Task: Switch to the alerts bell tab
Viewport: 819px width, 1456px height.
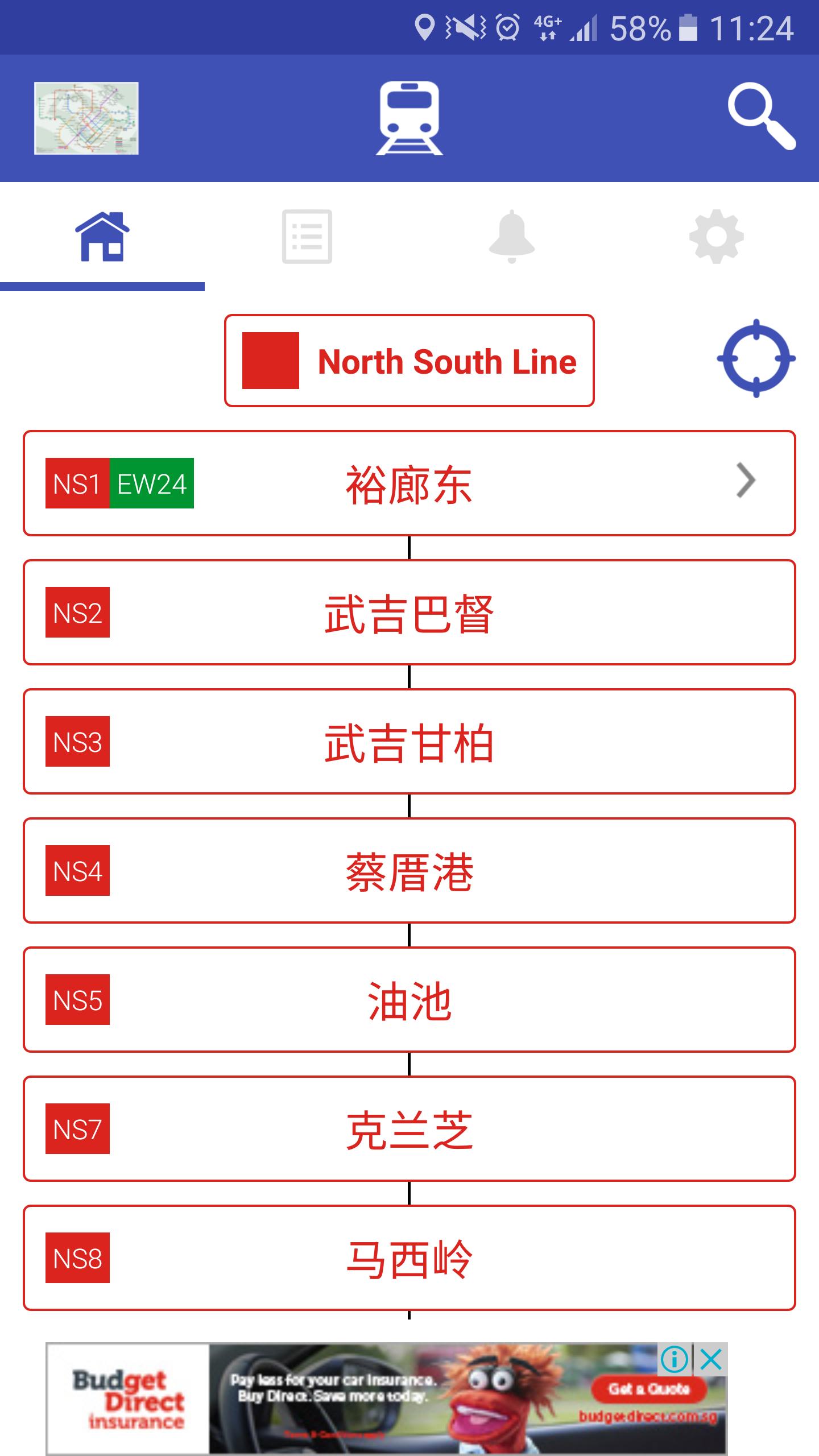Action: tap(512, 237)
